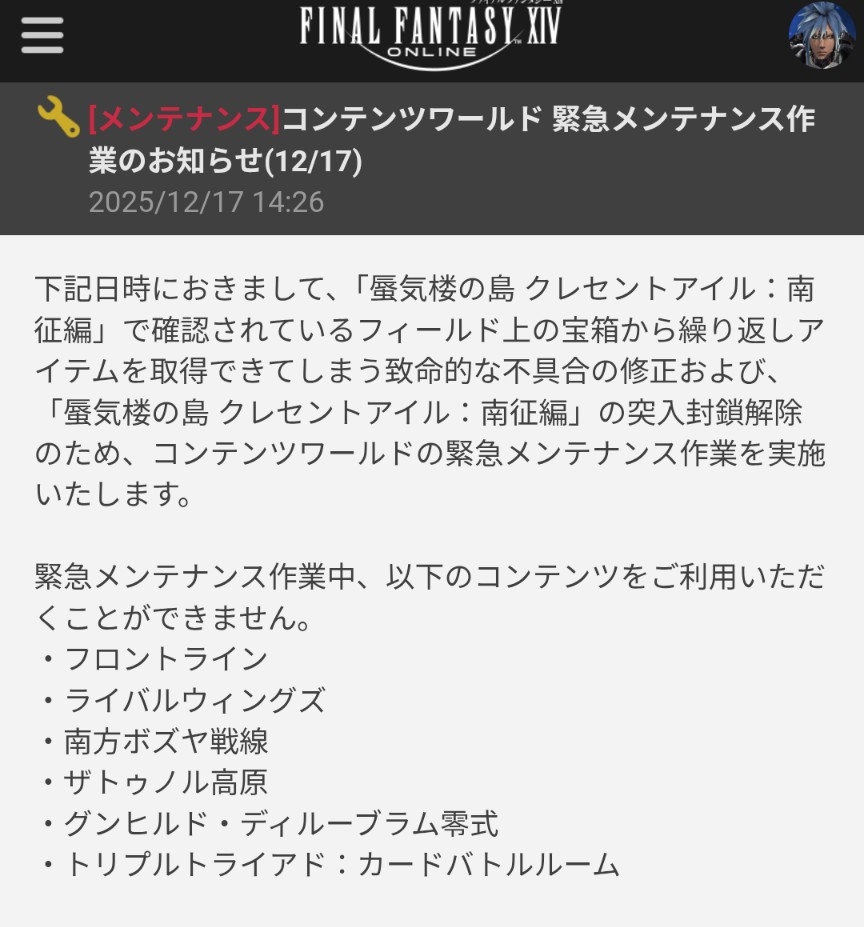Open the hamburger menu
864x927 pixels.
coord(42,36)
